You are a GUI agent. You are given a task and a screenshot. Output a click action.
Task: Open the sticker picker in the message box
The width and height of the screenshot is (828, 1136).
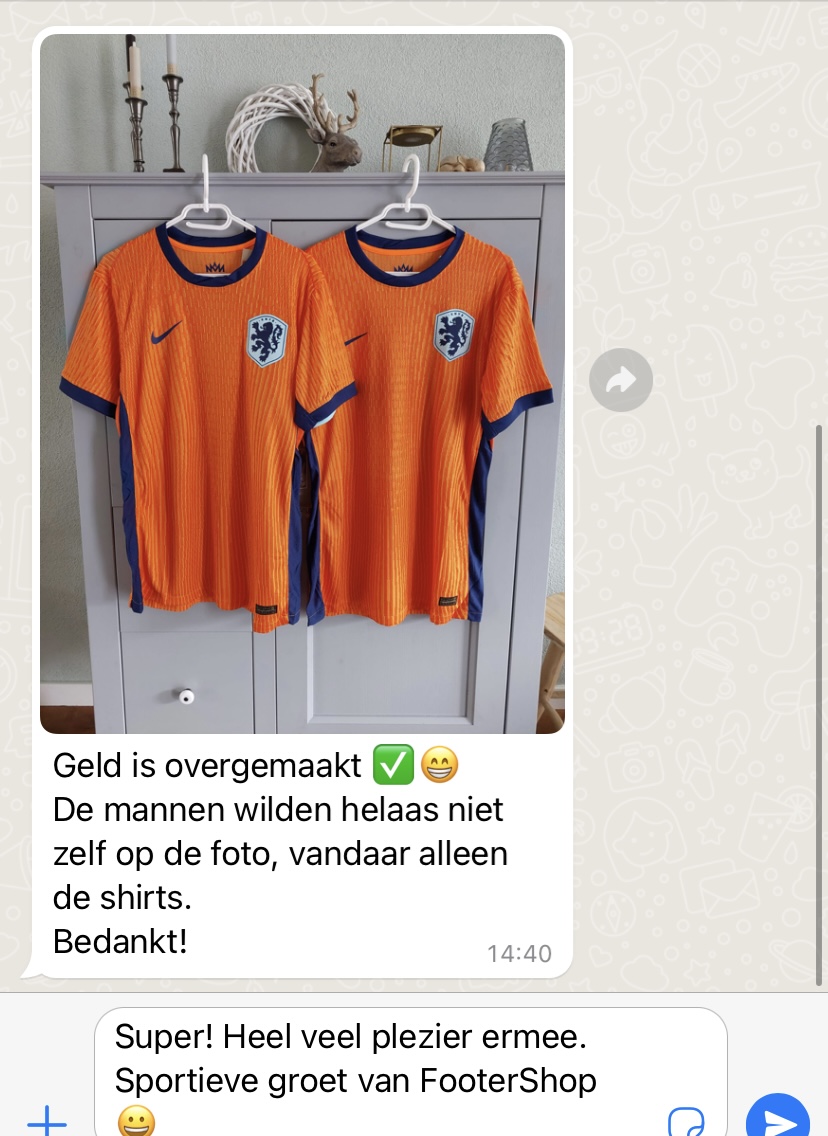pos(686,1121)
